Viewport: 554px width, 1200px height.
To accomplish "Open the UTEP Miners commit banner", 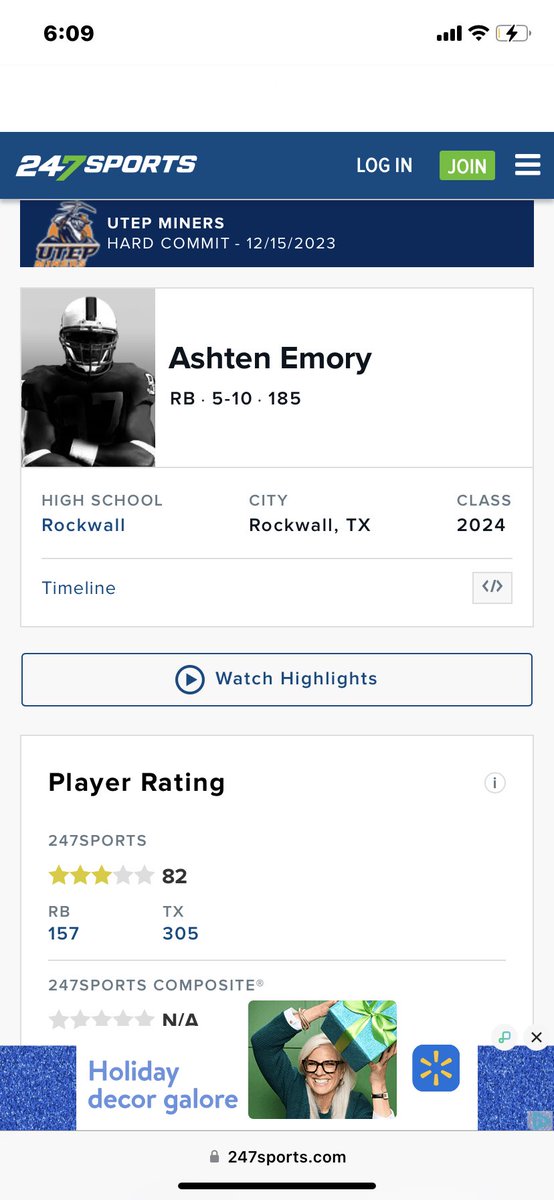I will click(x=277, y=234).
